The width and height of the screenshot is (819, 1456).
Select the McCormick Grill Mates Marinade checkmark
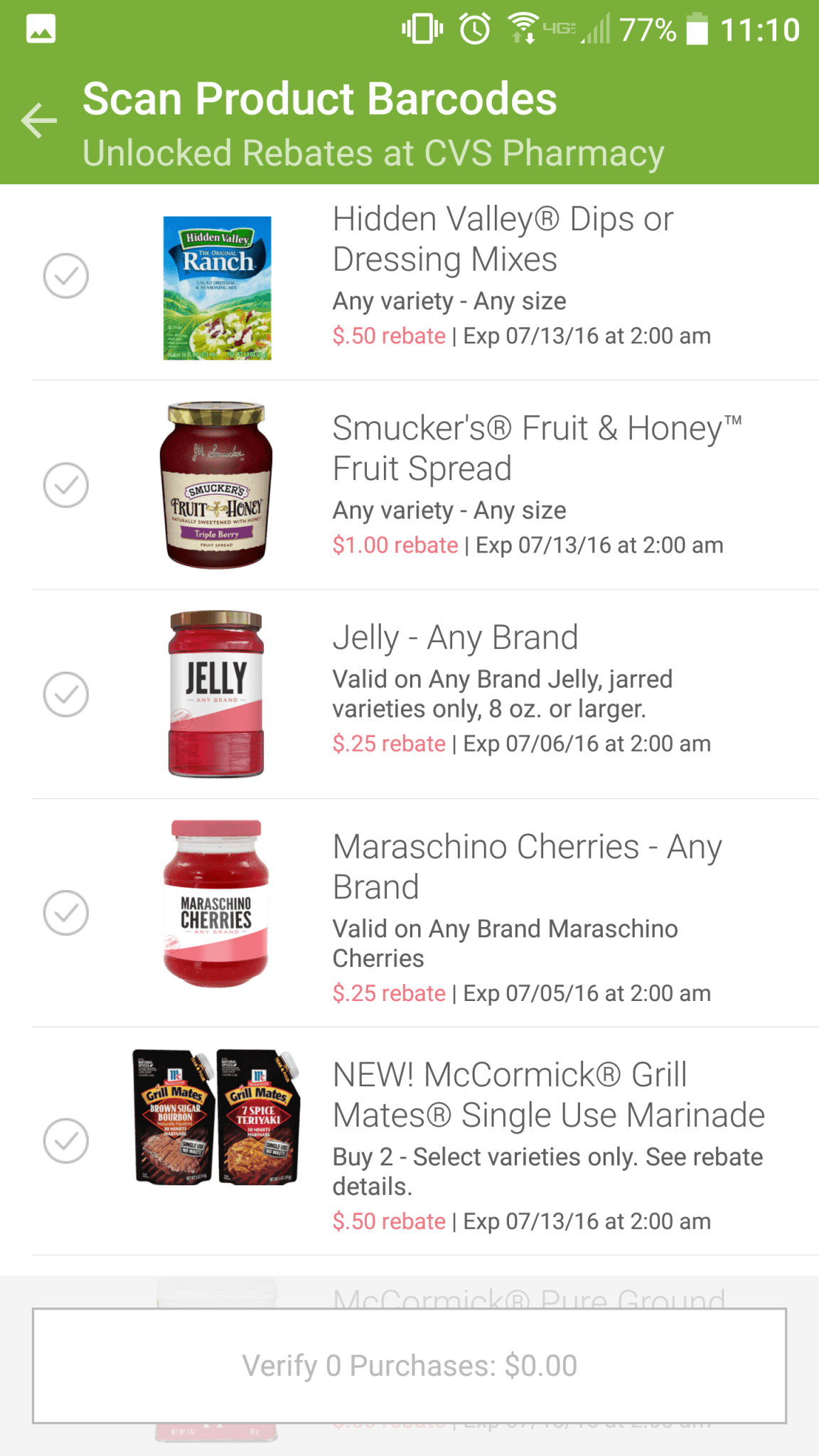(66, 1140)
